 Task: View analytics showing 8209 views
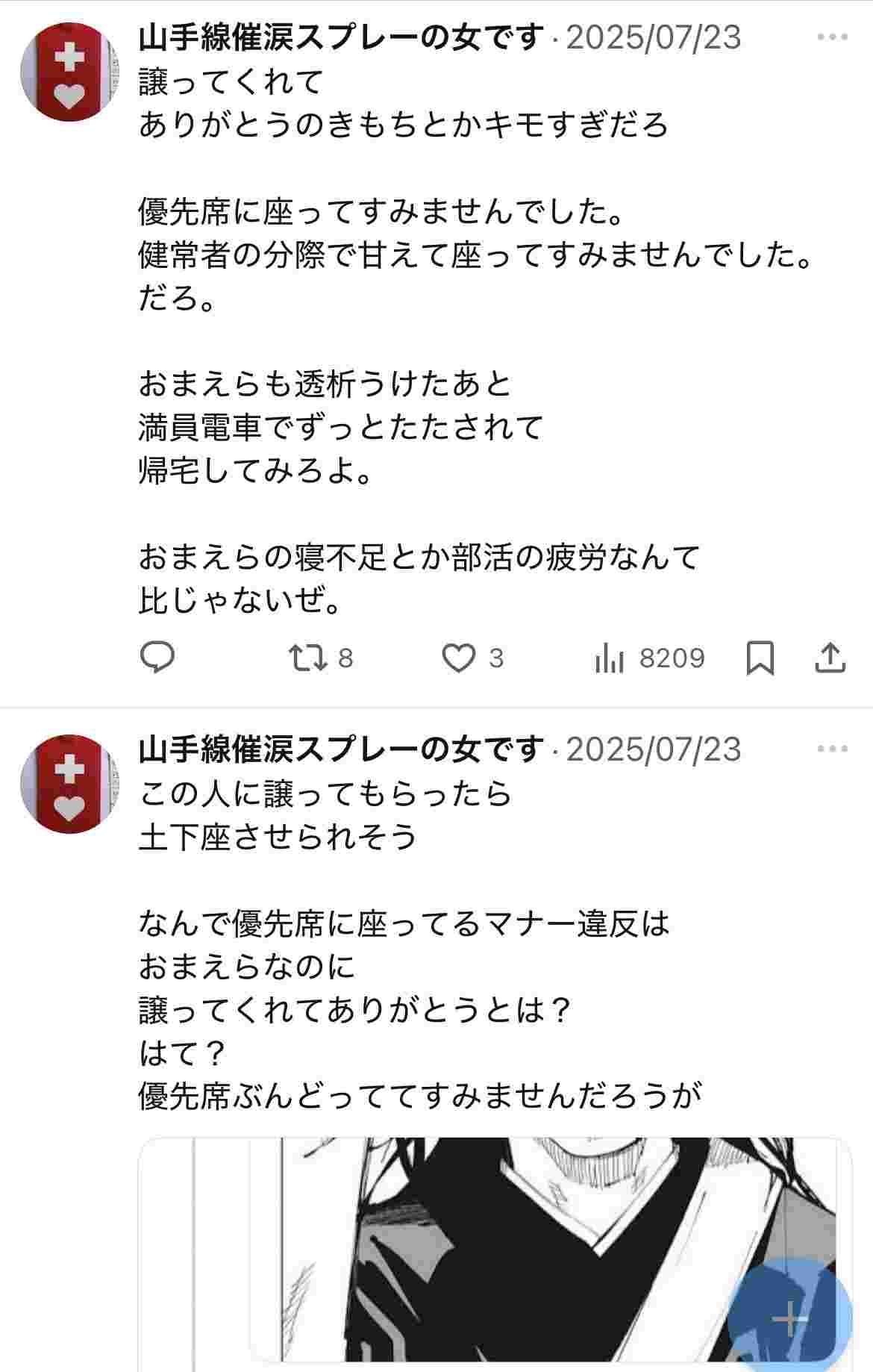coord(610,658)
